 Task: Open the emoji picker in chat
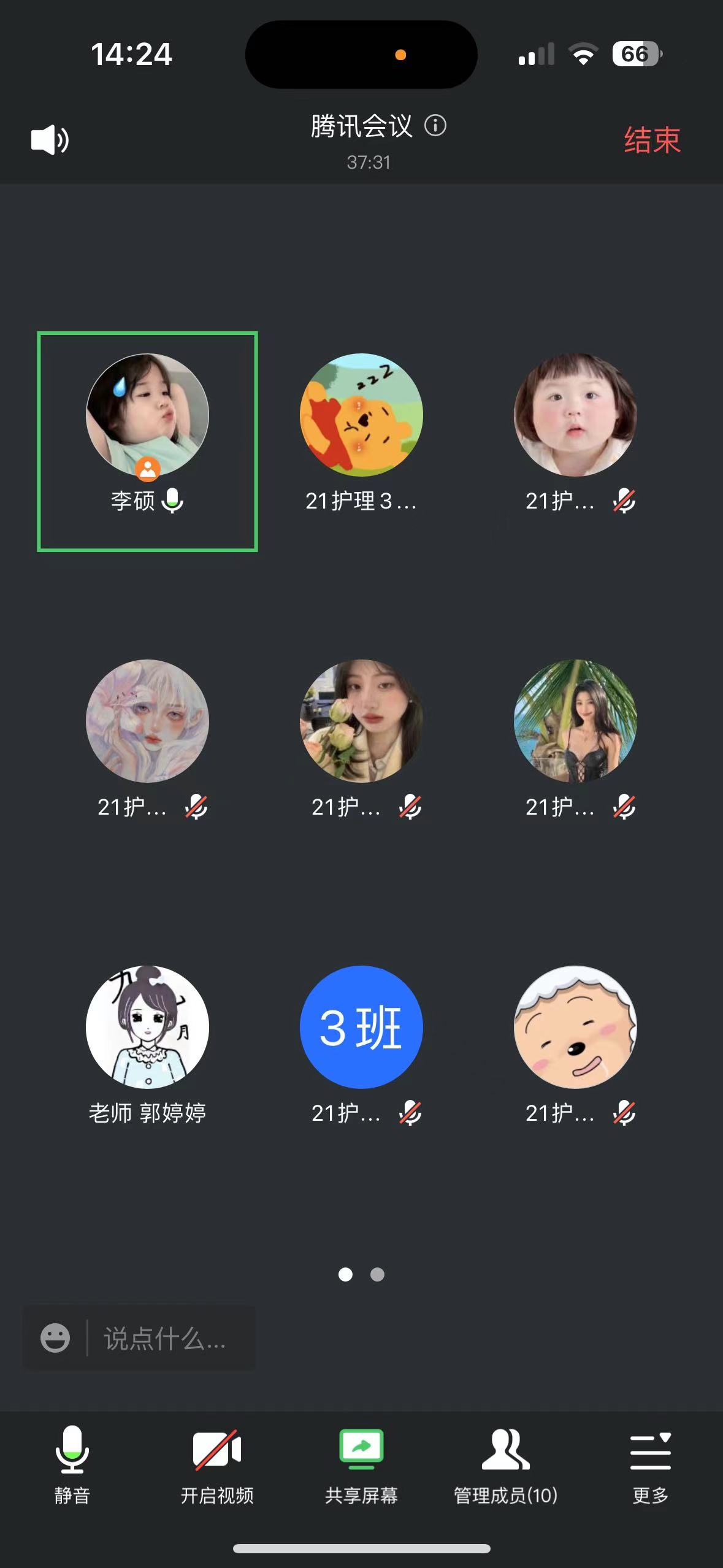click(55, 1338)
